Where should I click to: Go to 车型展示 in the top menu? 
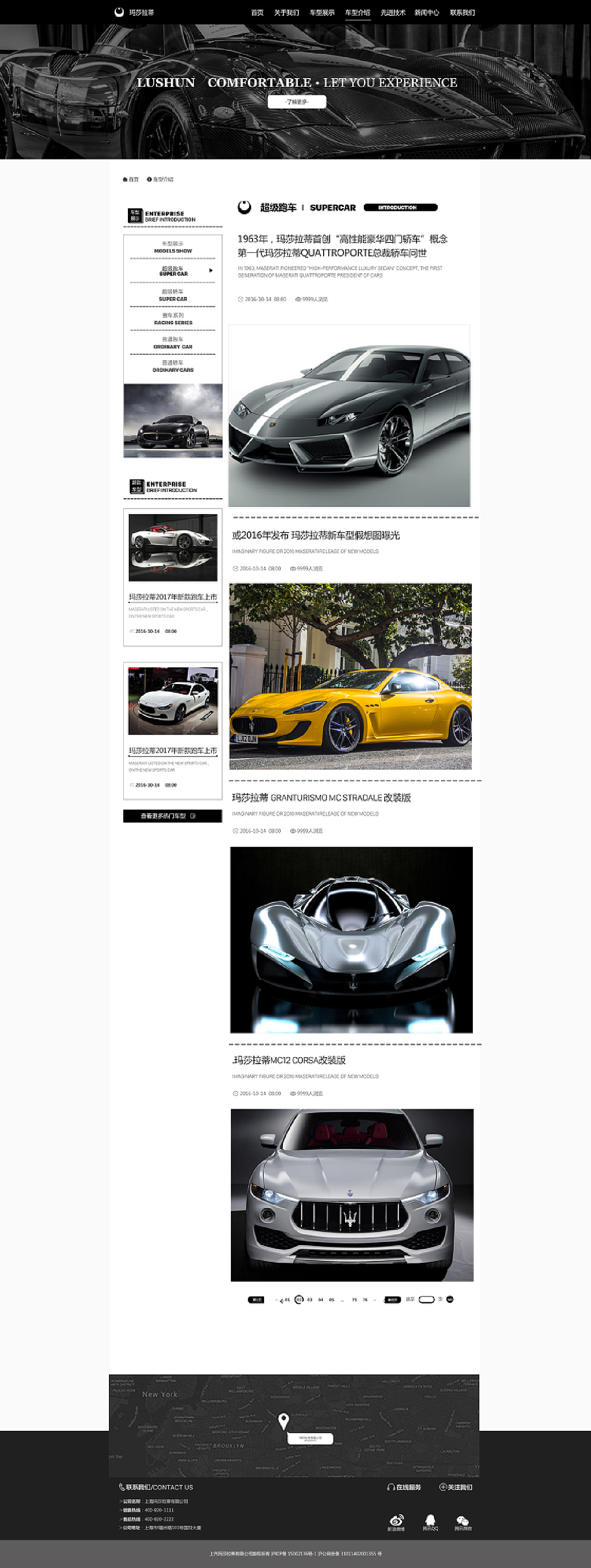[321, 12]
